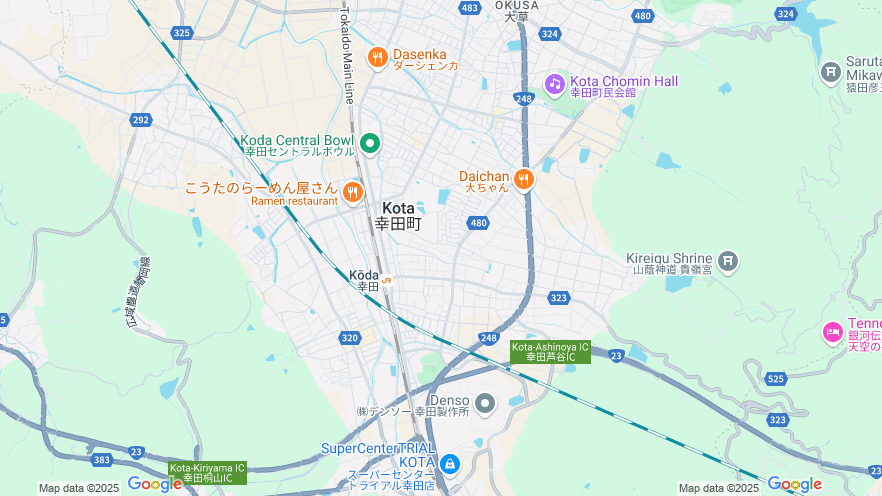Tap the Denso factory marker

coord(485,404)
